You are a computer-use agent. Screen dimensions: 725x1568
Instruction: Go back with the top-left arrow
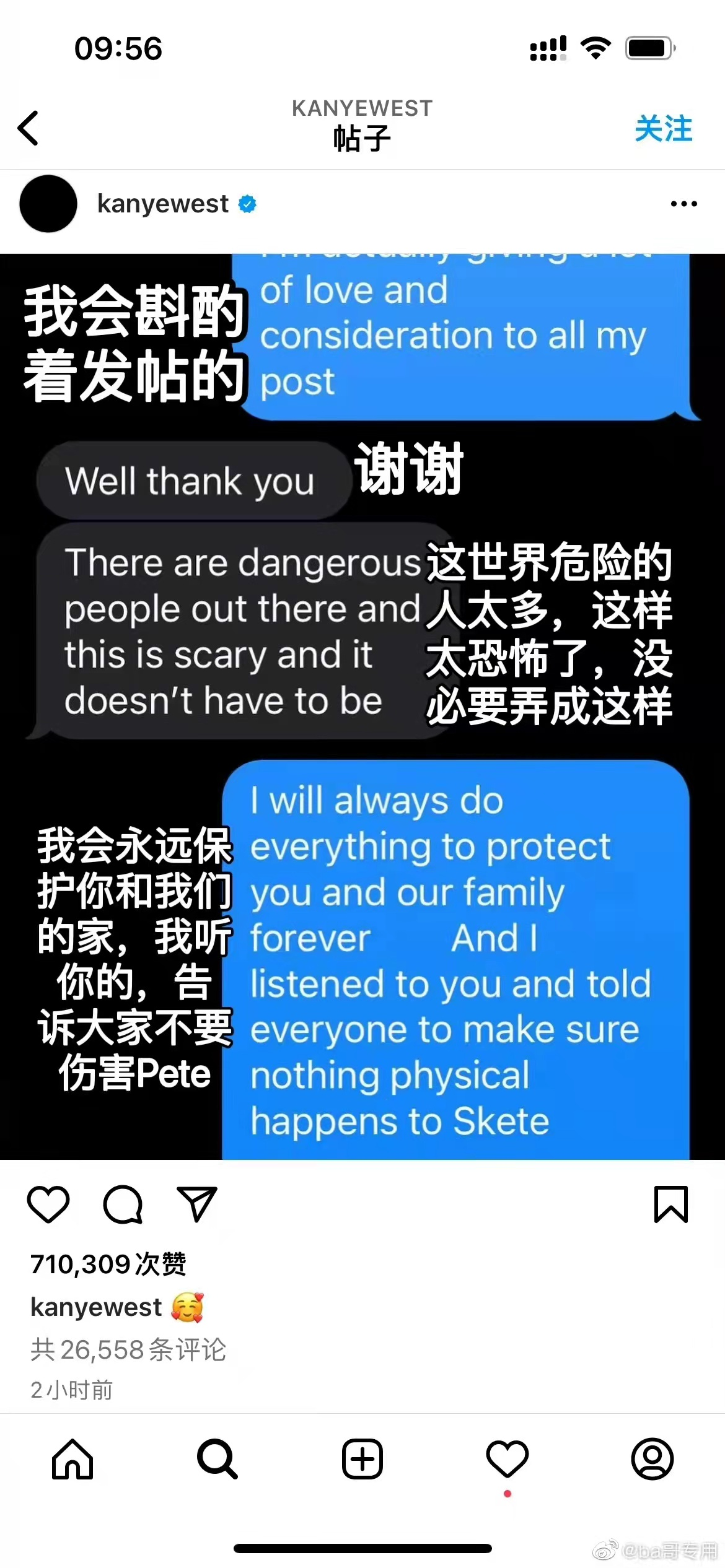pos(29,128)
